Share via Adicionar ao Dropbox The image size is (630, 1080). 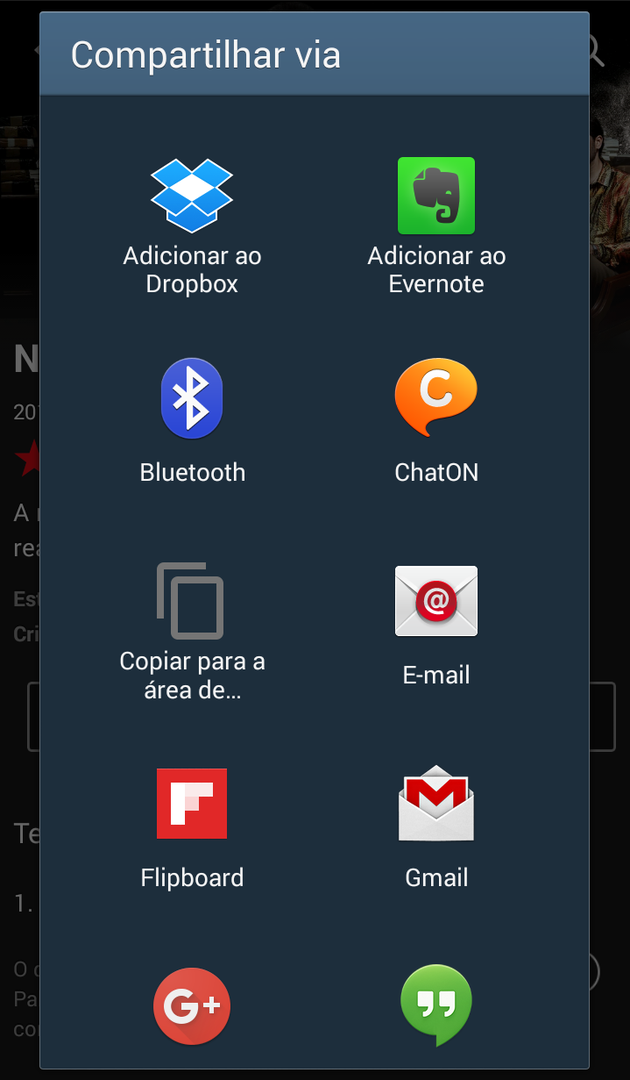pos(192,226)
